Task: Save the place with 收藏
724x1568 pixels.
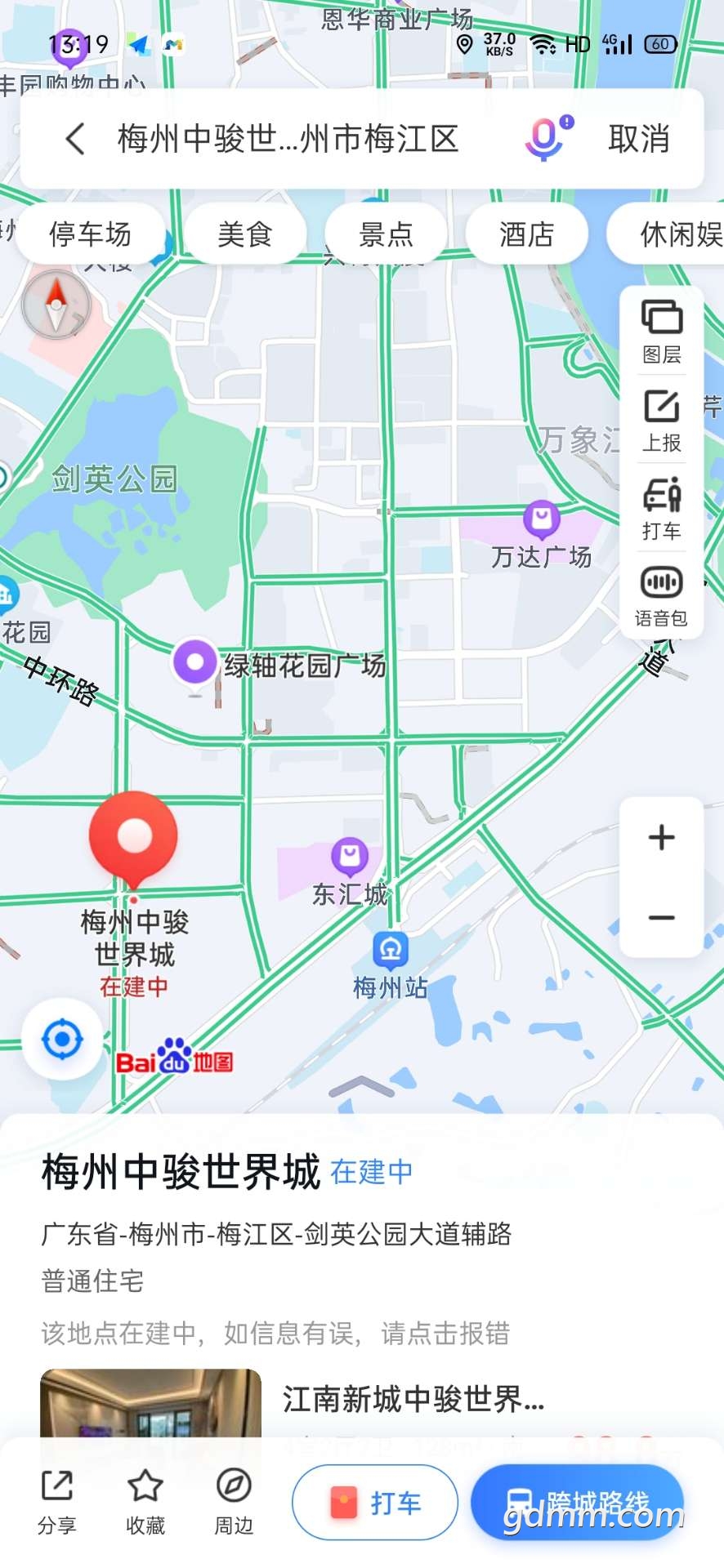Action: [145, 1501]
